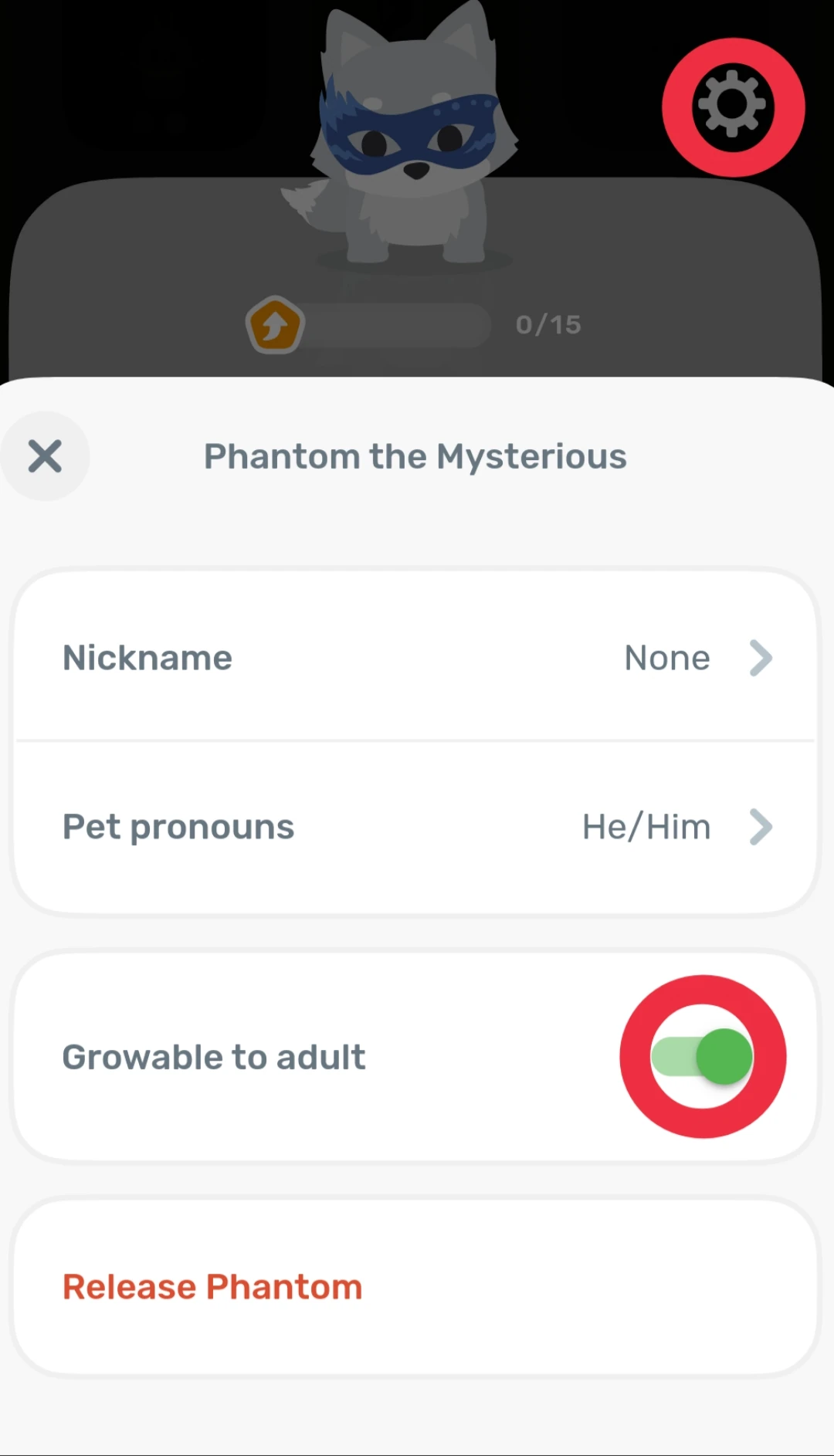The height and width of the screenshot is (1456, 834).
Task: Change Pet pronouns from He/Him
Action: pos(415,827)
